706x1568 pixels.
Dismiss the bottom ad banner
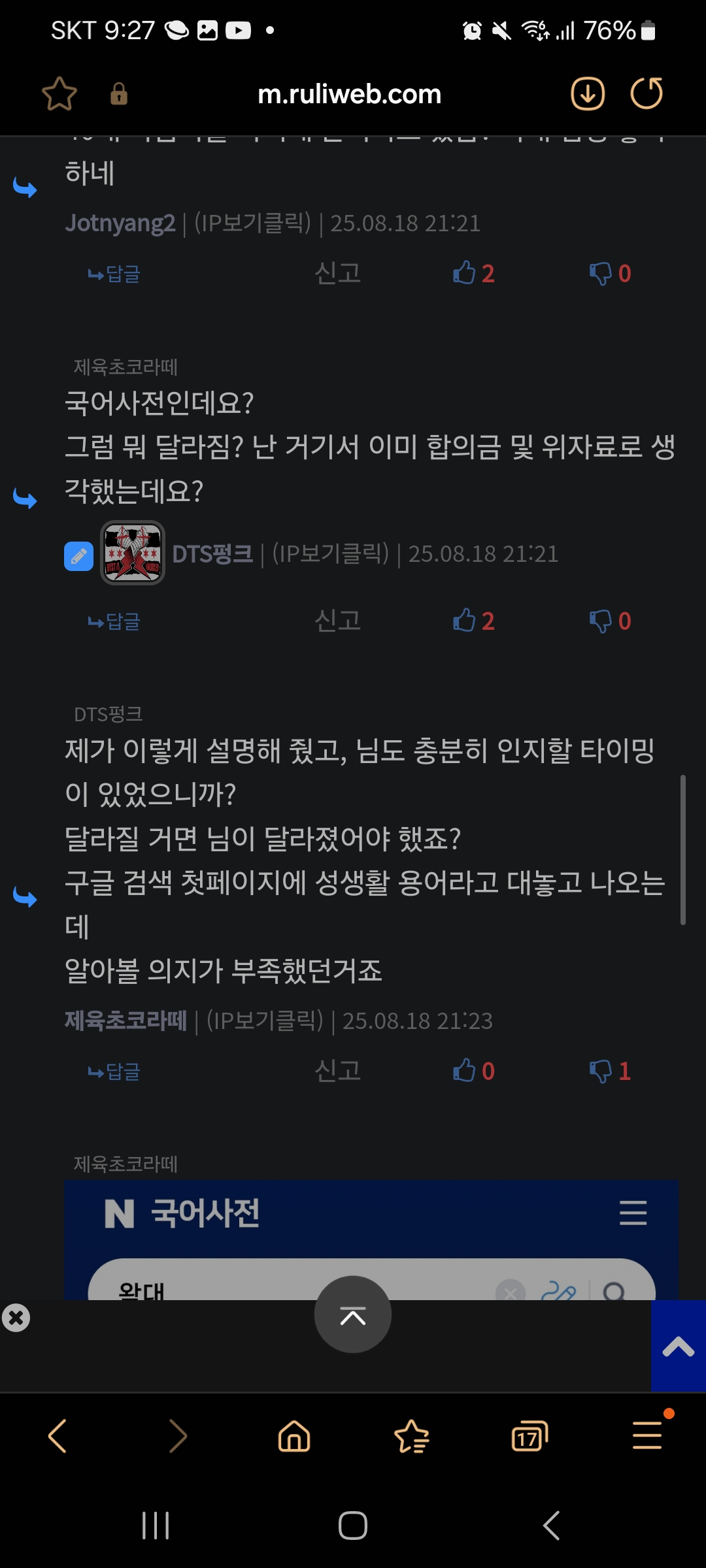(x=16, y=1318)
